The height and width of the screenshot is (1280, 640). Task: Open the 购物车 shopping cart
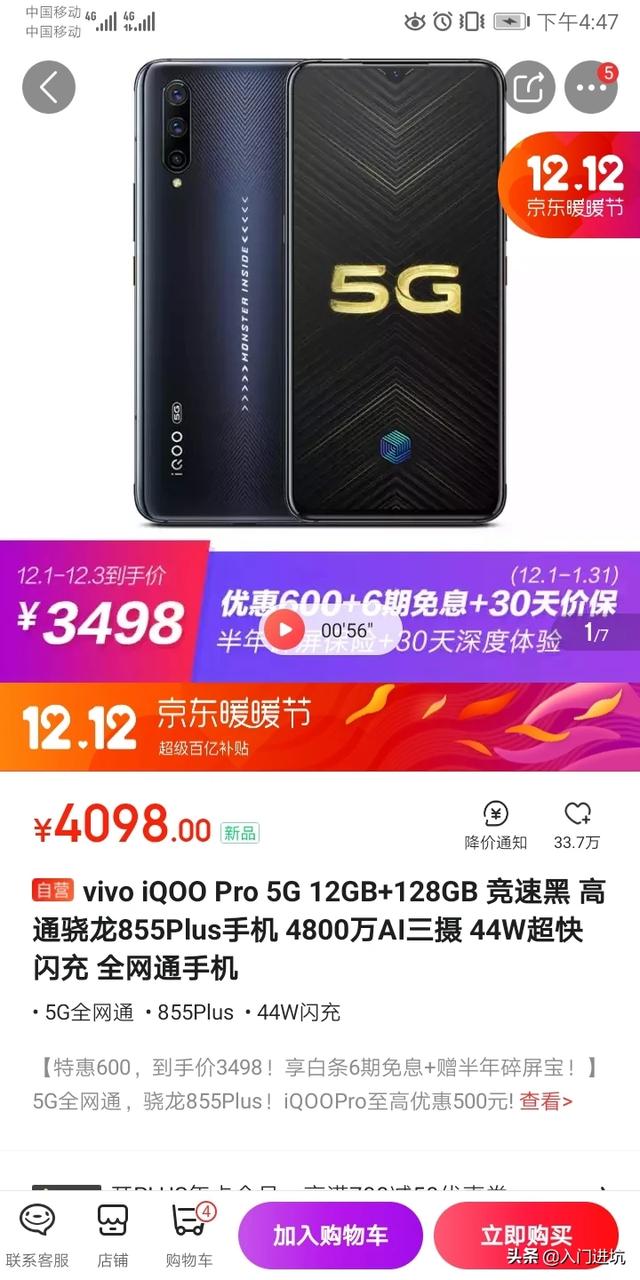(x=189, y=1235)
